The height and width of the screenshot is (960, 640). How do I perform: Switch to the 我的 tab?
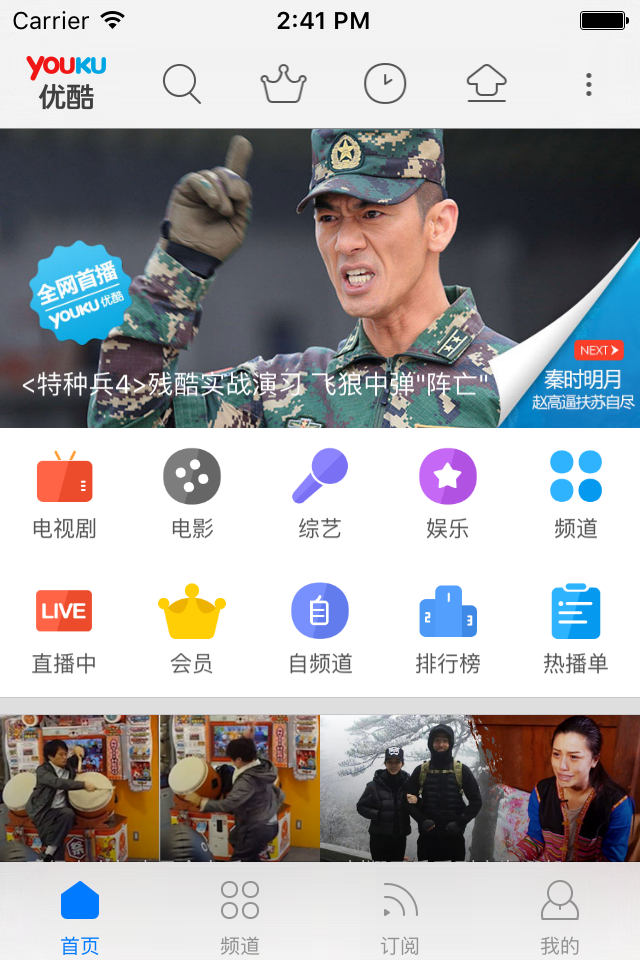(x=560, y=915)
